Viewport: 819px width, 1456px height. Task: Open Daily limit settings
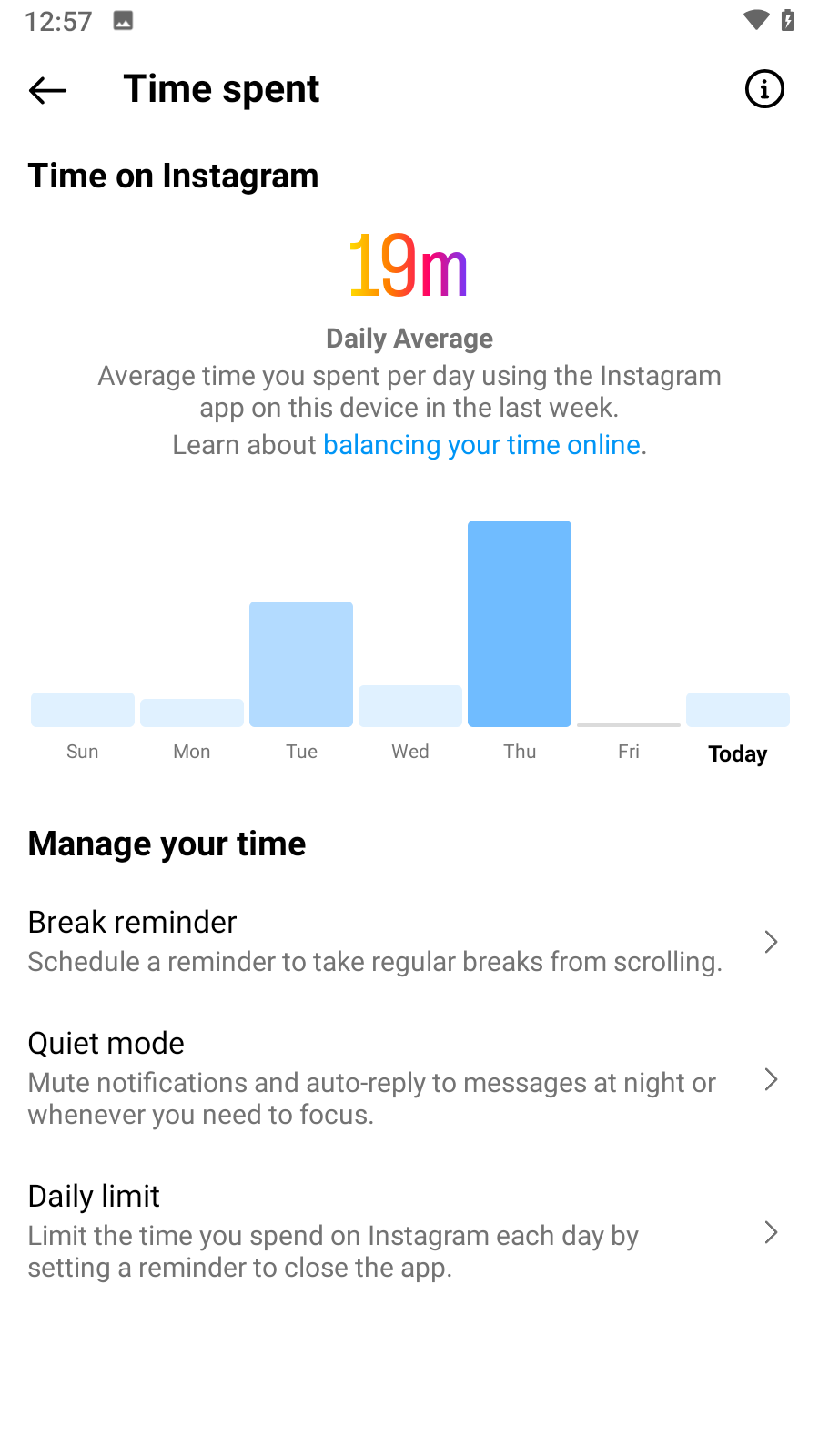[x=409, y=1232]
